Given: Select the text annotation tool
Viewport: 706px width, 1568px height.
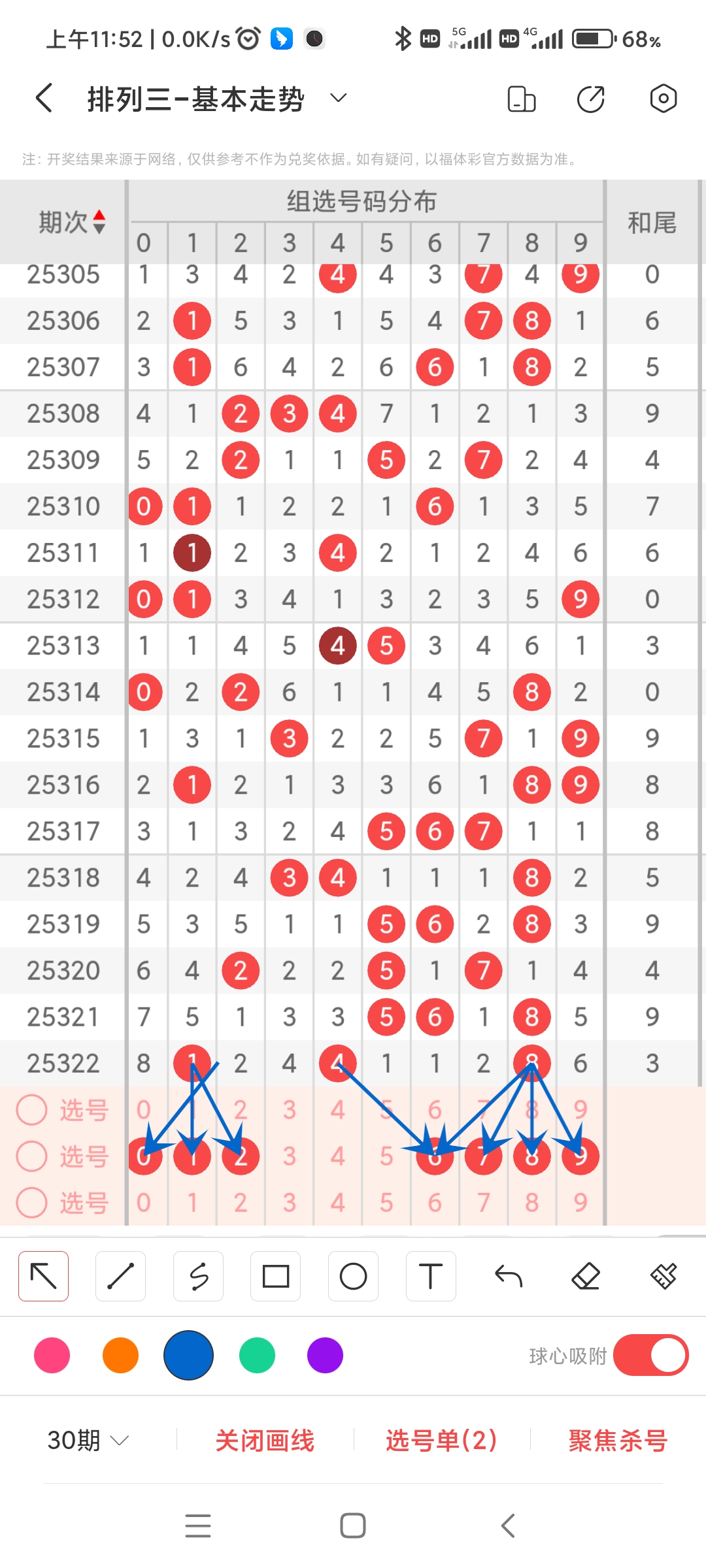Looking at the screenshot, I should coord(431,1275).
